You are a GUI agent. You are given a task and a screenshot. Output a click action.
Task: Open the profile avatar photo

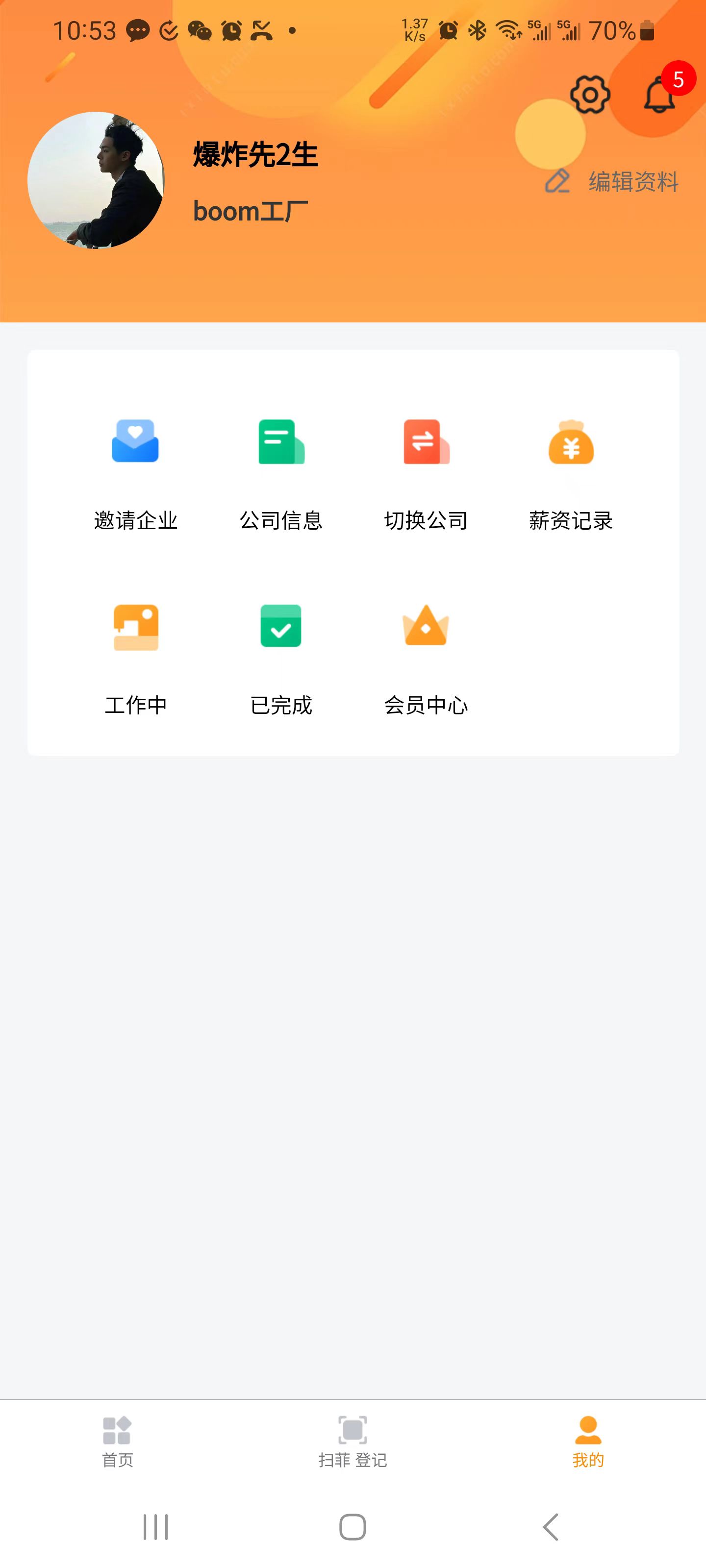click(x=96, y=180)
